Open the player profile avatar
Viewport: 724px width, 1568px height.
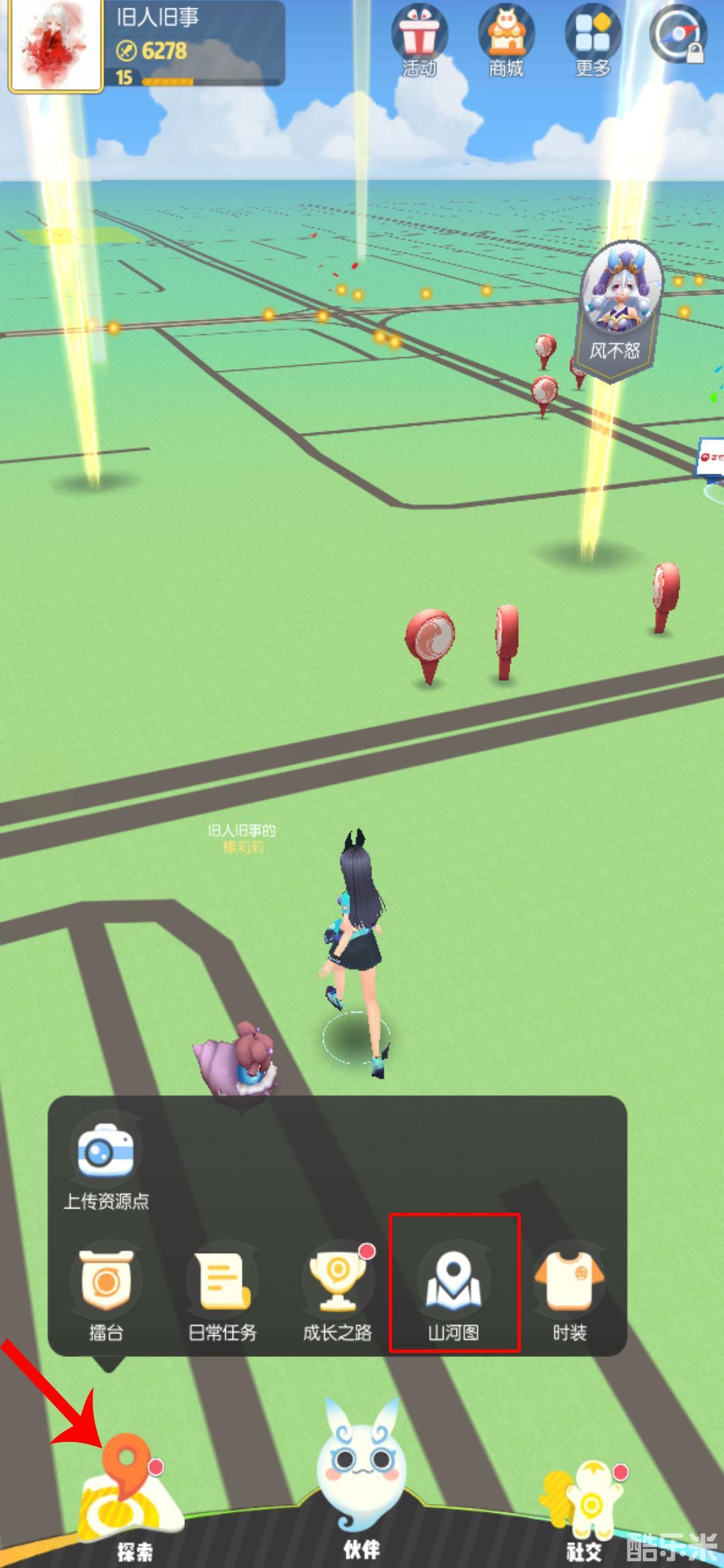(x=56, y=45)
